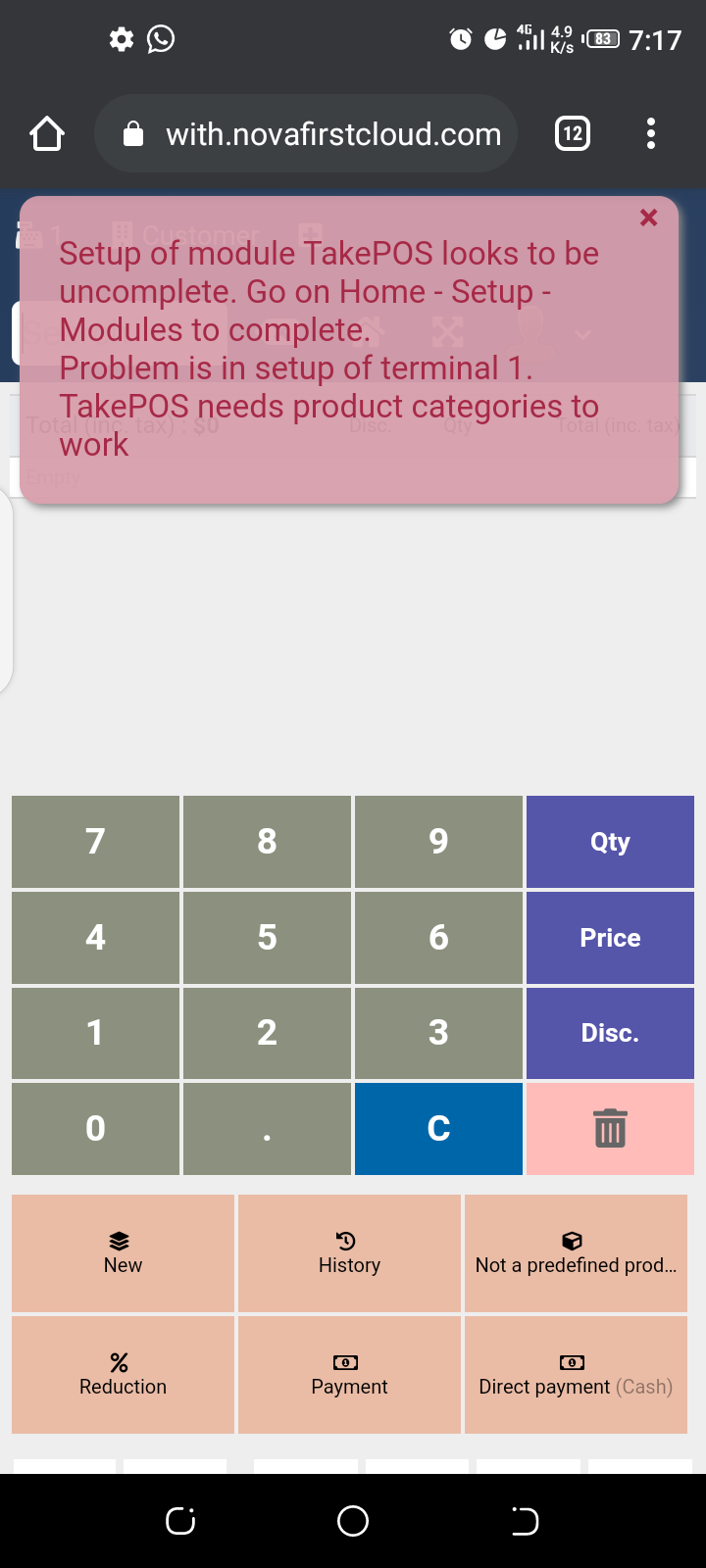Go to the browser home page

[47, 134]
